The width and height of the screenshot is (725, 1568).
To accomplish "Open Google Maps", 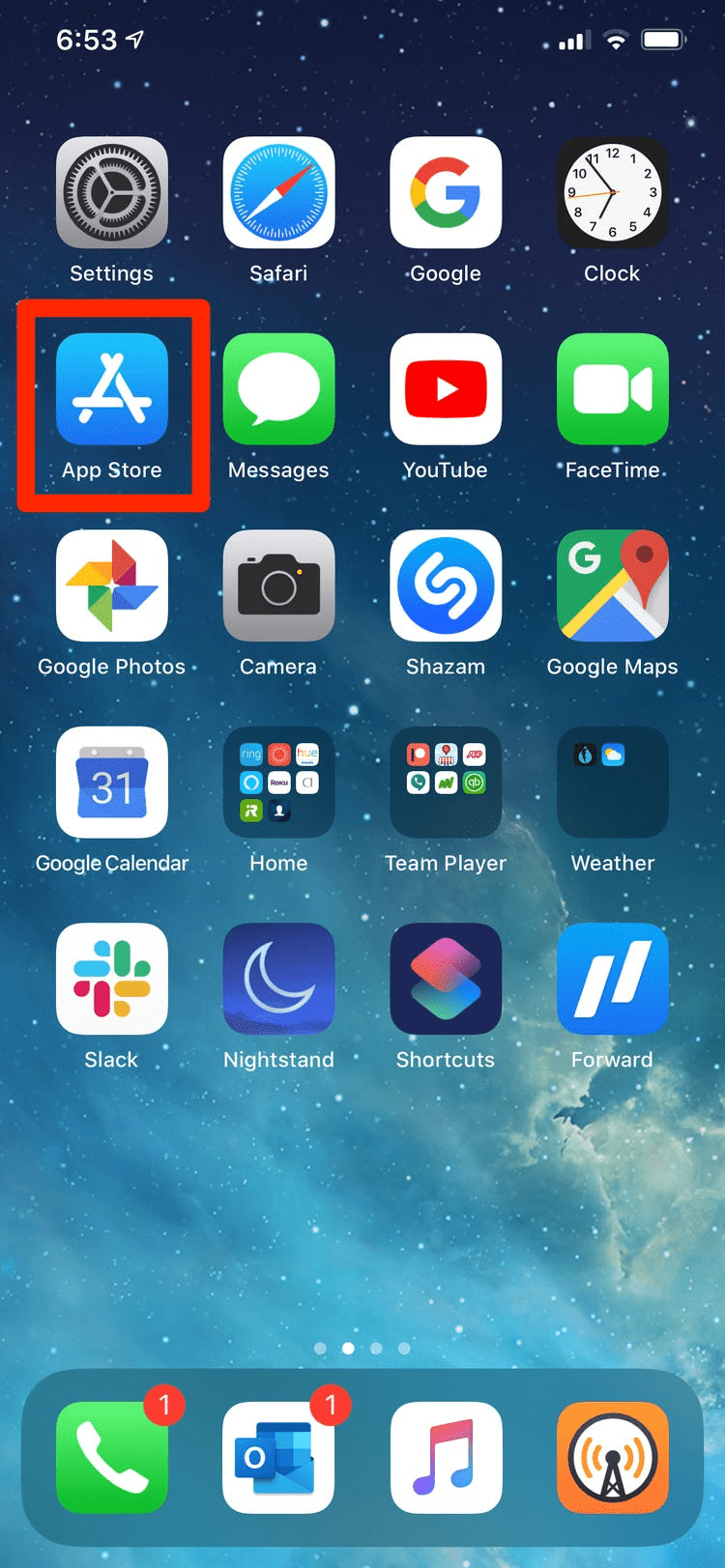I will [x=612, y=585].
